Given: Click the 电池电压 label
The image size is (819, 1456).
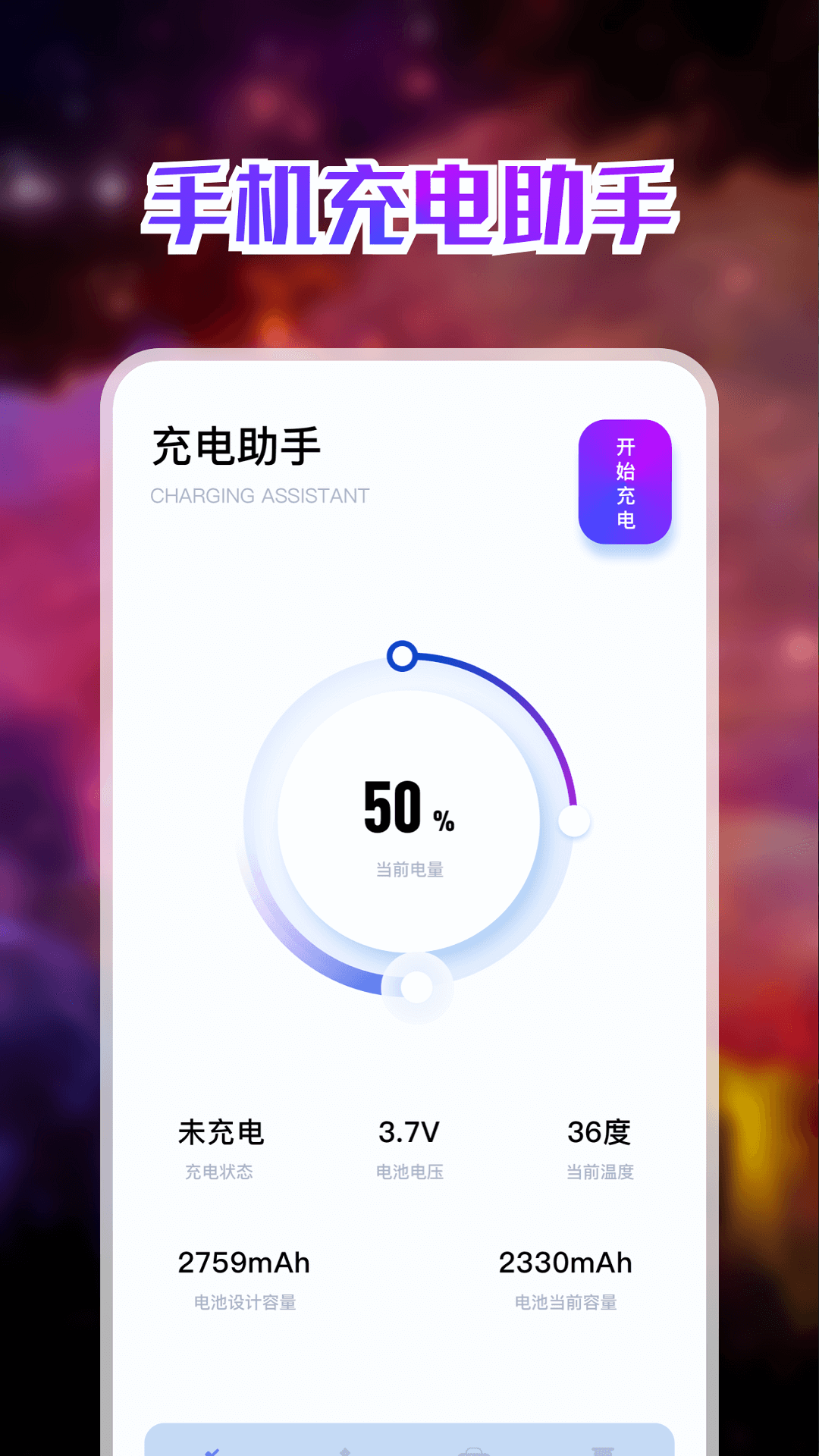Looking at the screenshot, I should coord(409,1172).
